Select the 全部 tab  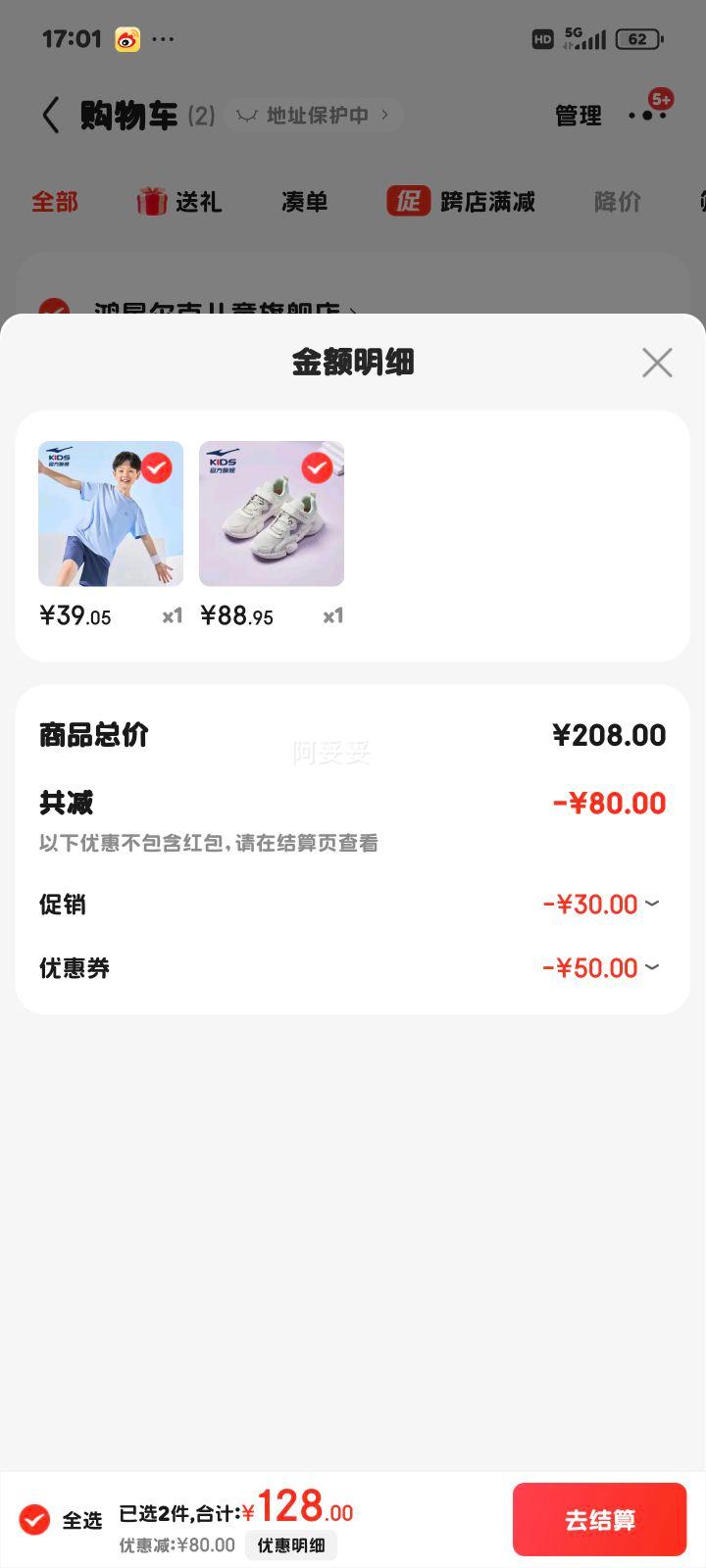(x=55, y=202)
